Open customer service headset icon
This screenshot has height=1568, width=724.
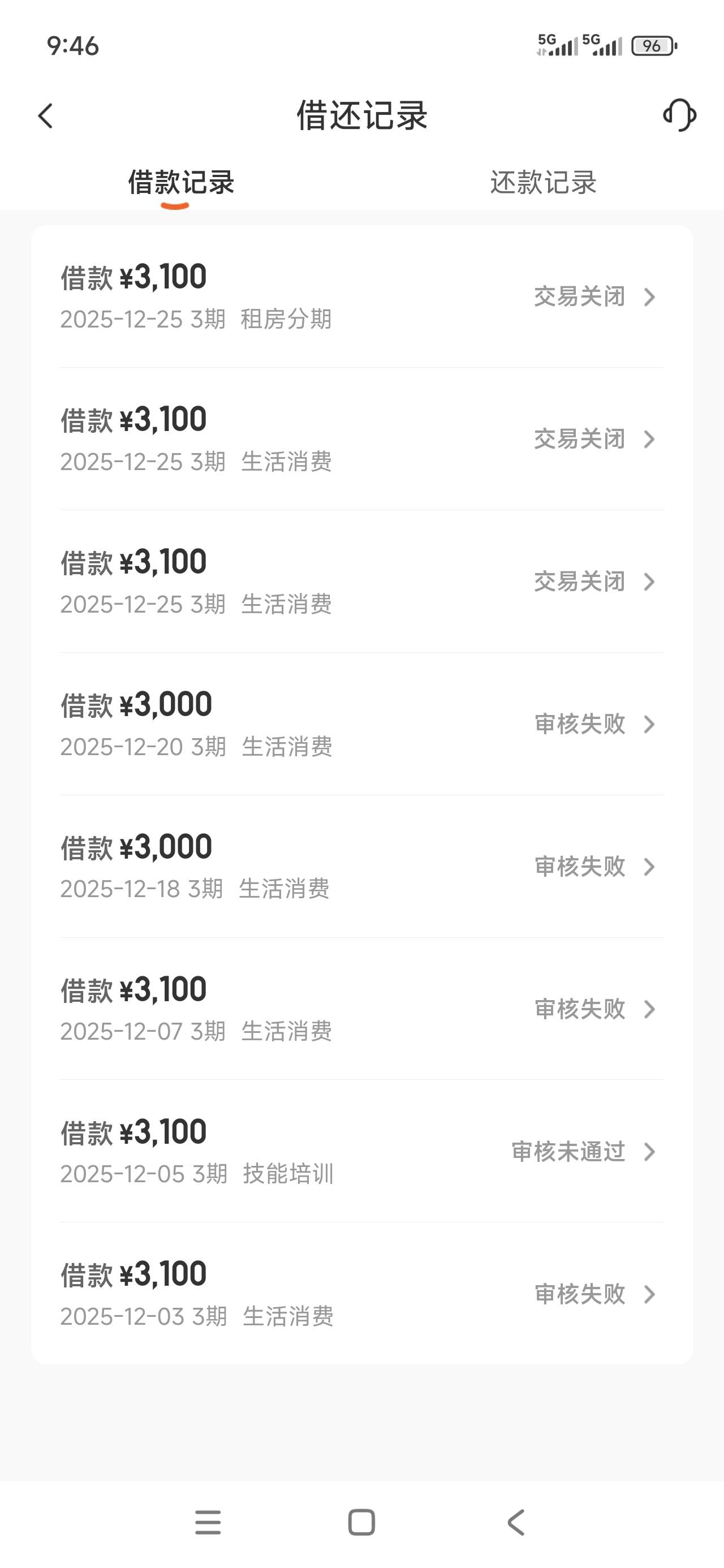click(x=679, y=115)
